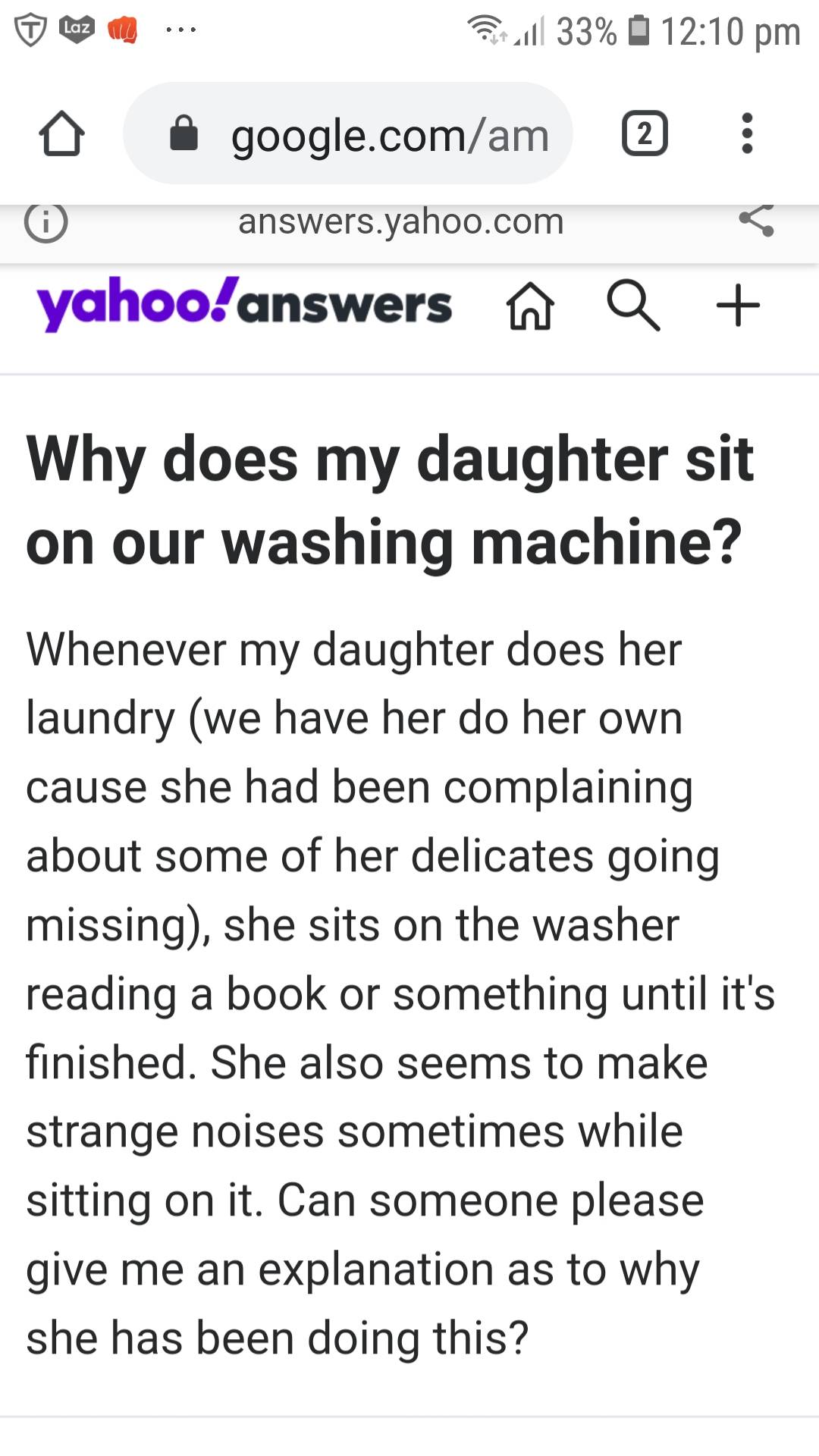The height and width of the screenshot is (1456, 819).
Task: Tap the plus icon to ask a question
Action: pos(738,306)
